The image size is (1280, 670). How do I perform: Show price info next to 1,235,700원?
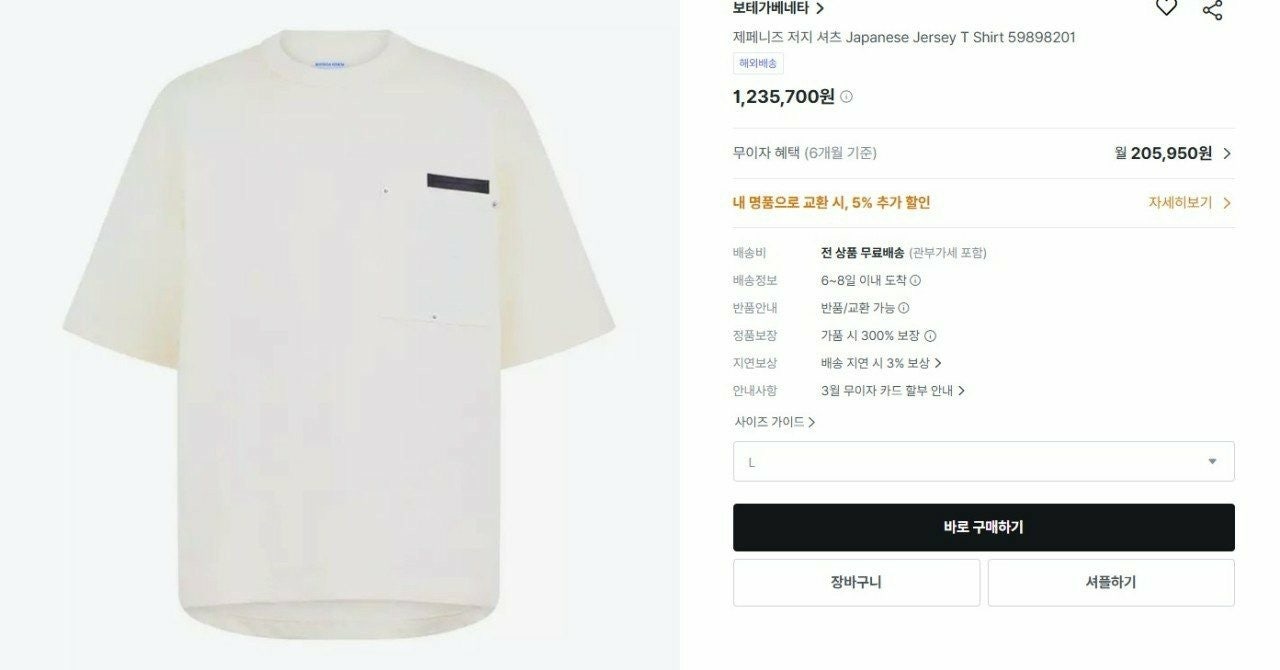click(846, 97)
